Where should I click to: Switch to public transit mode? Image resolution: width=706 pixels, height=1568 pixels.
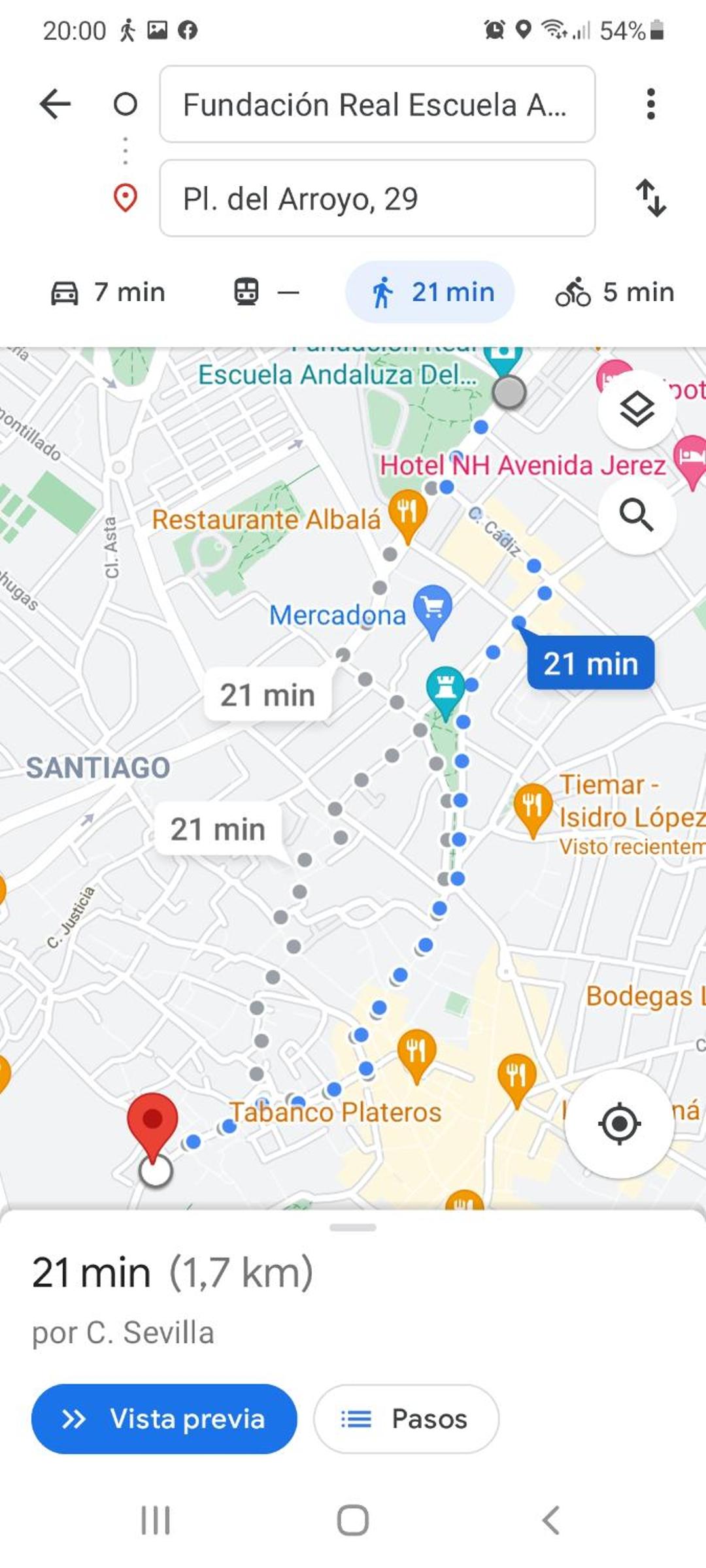coord(266,292)
